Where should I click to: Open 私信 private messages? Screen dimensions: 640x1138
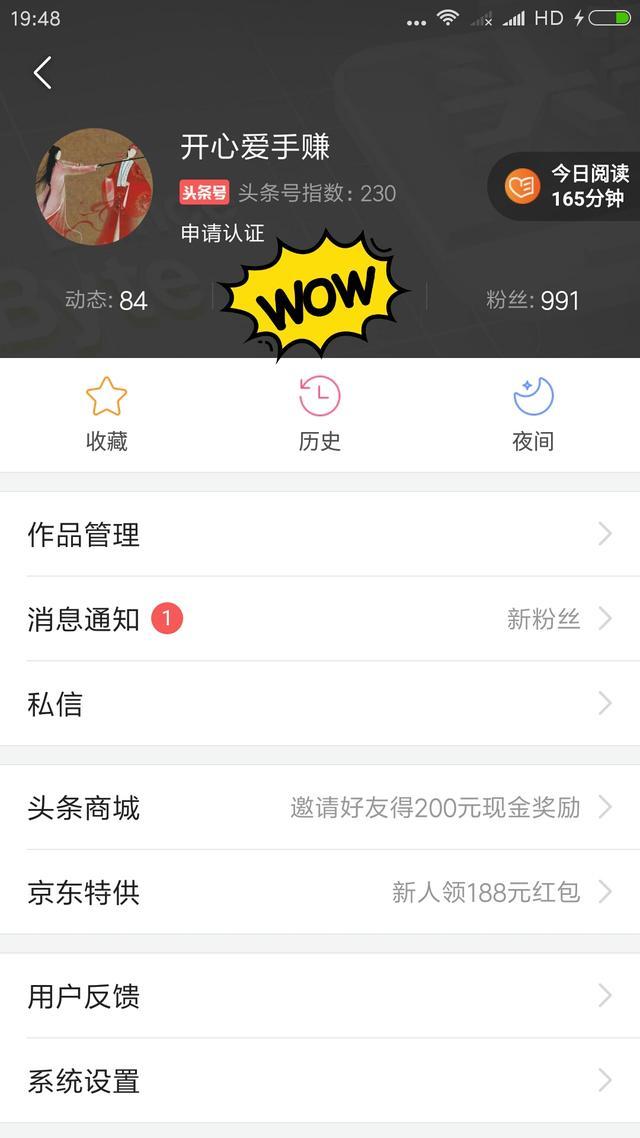pos(320,704)
